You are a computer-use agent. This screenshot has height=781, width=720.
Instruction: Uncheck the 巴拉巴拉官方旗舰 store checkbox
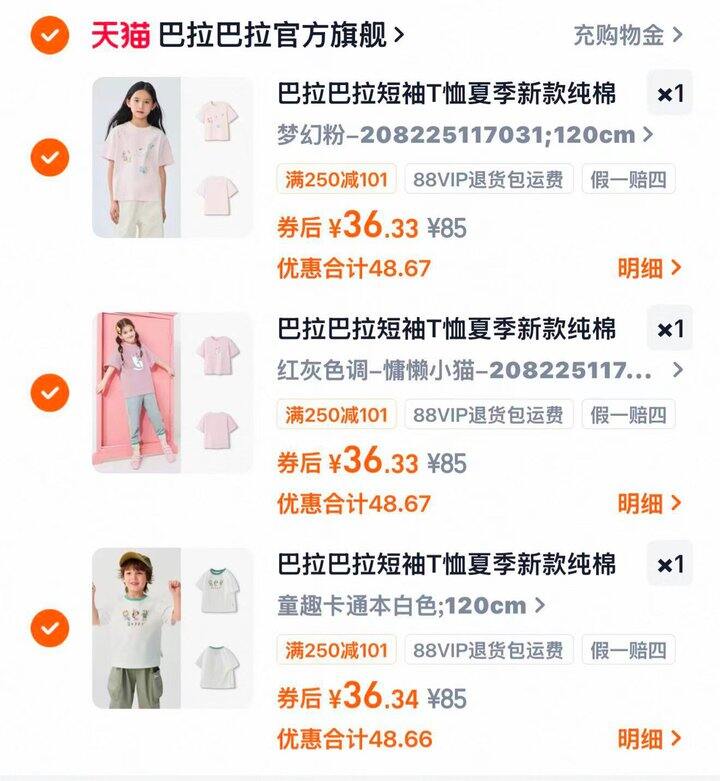pyautogui.click(x=49, y=36)
